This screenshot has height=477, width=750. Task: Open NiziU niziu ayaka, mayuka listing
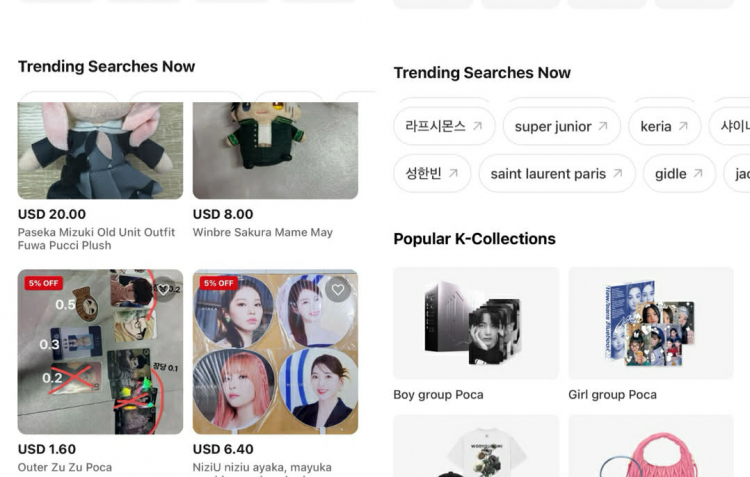[275, 351]
